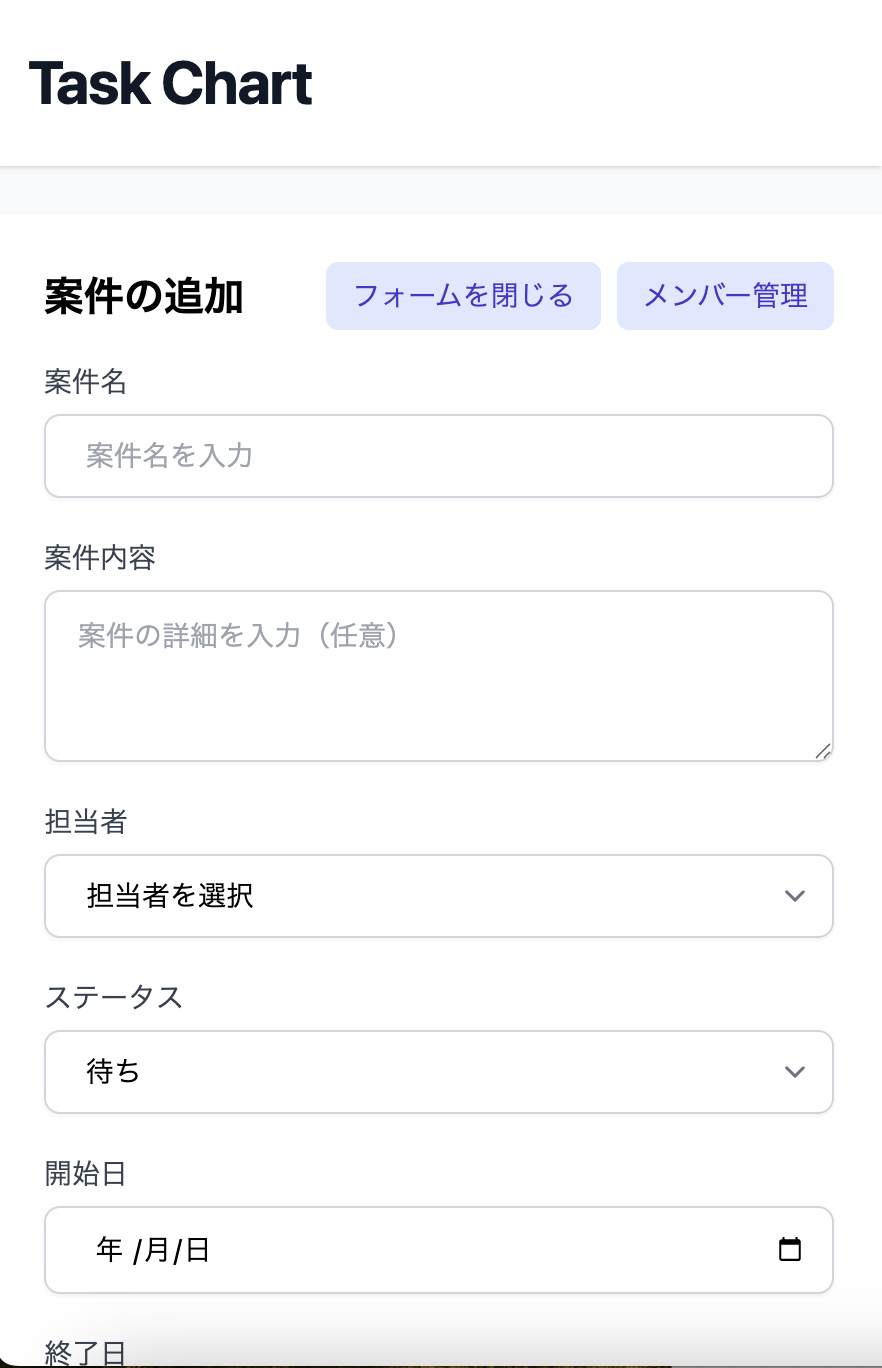Image resolution: width=882 pixels, height=1368 pixels.
Task: Click the chevron arrow on the 担当者 selector
Action: pyautogui.click(x=794, y=896)
